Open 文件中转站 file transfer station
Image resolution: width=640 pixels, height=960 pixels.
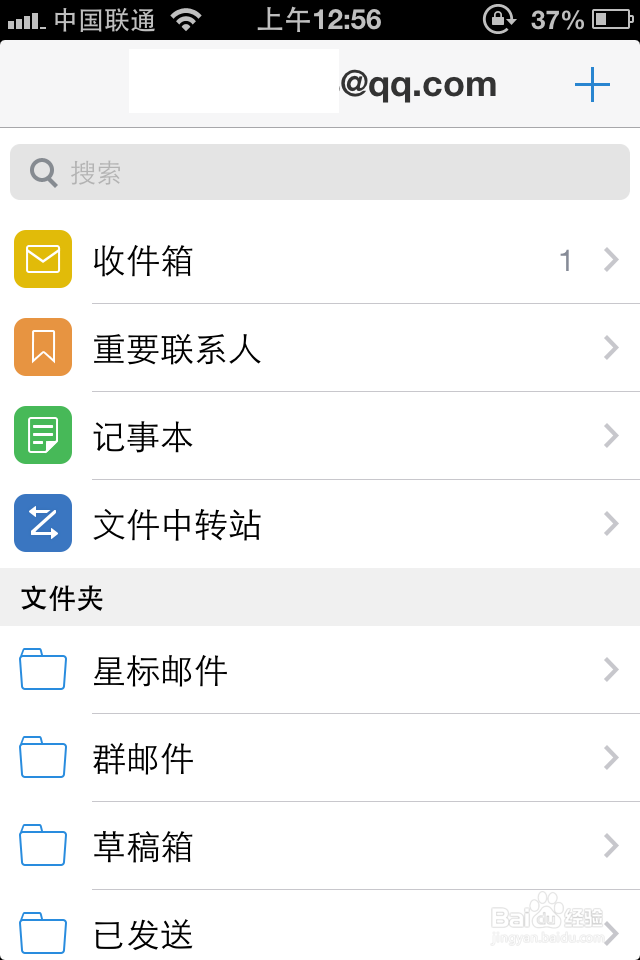click(320, 524)
